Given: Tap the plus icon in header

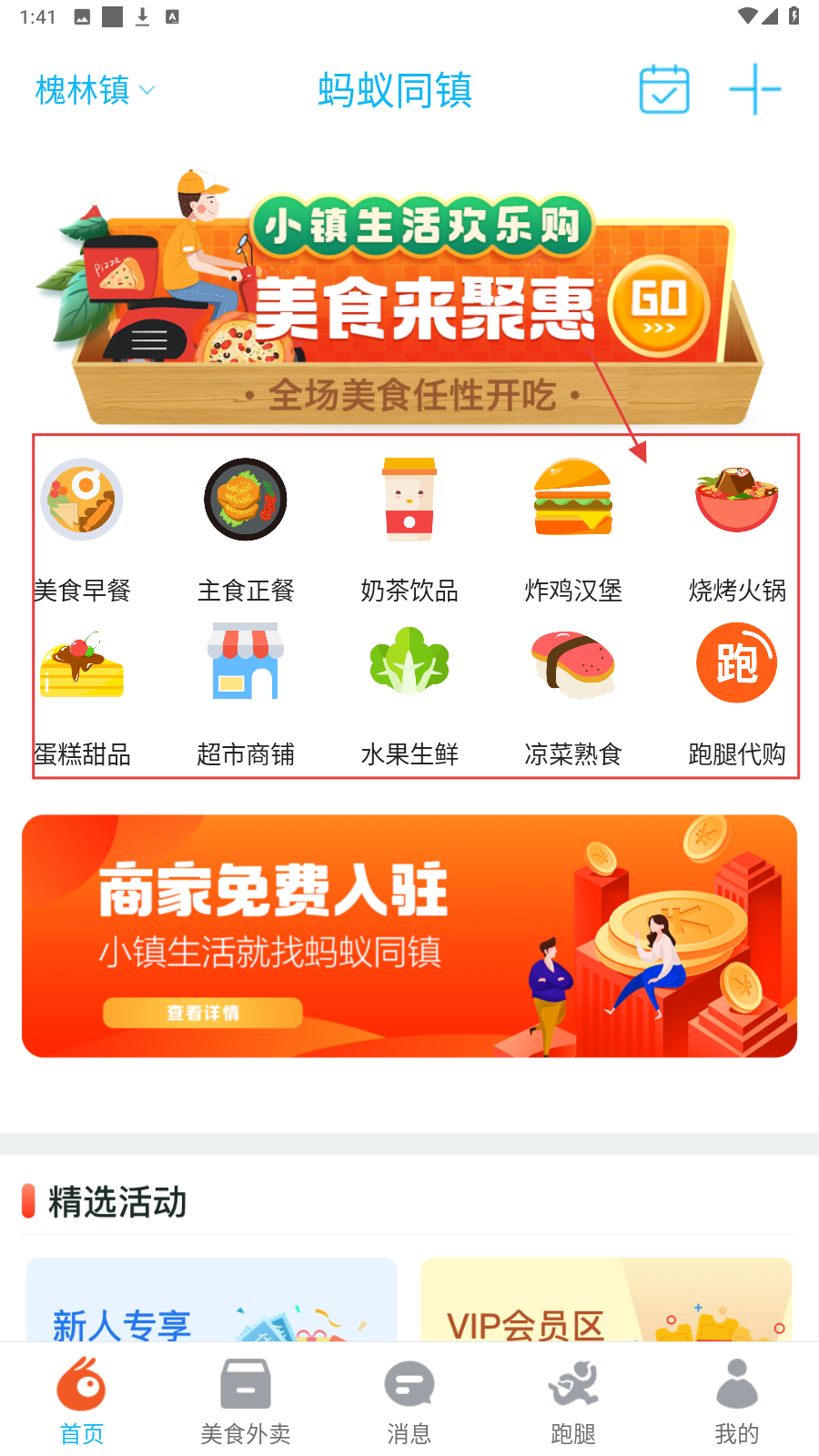Looking at the screenshot, I should [755, 89].
